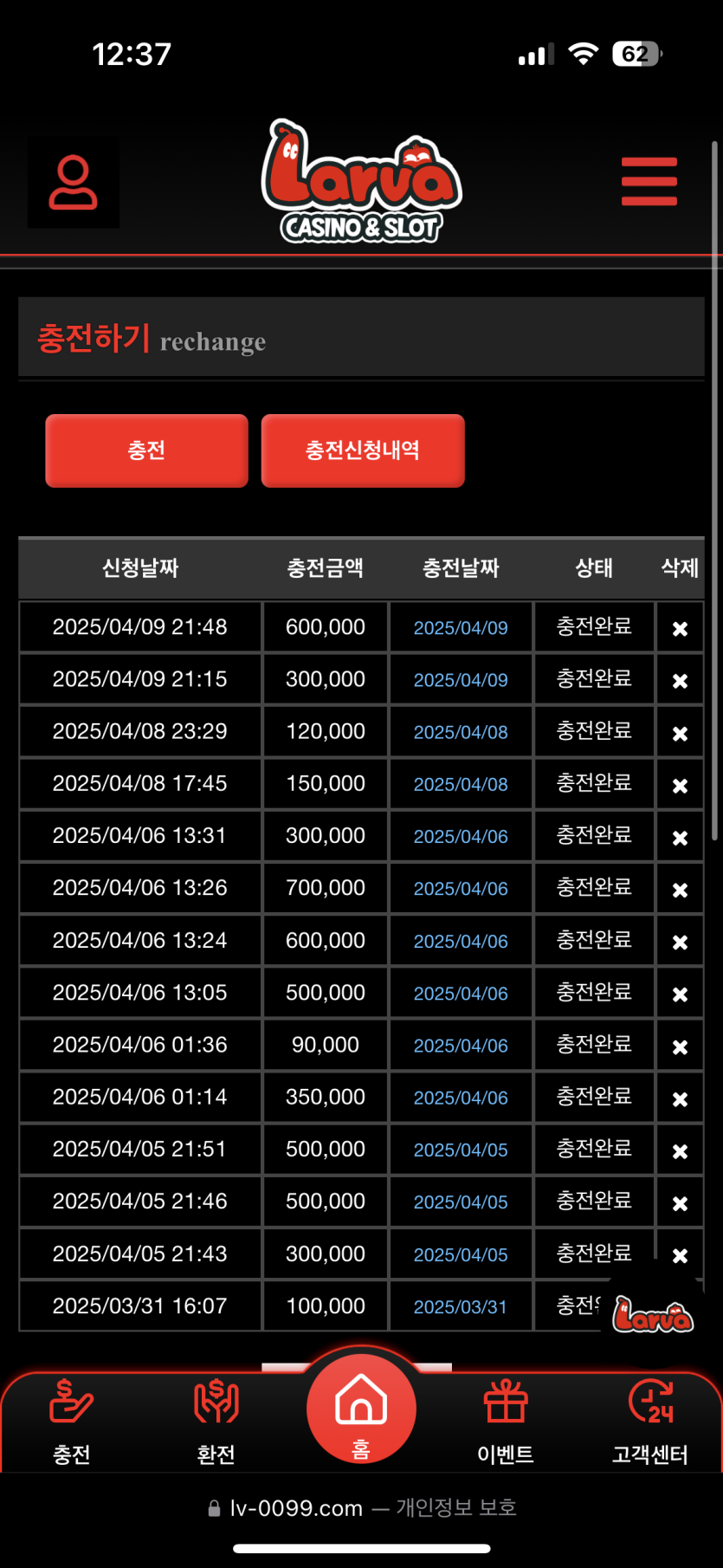Delete the 2025/04/06 13:26 record

pos(680,890)
